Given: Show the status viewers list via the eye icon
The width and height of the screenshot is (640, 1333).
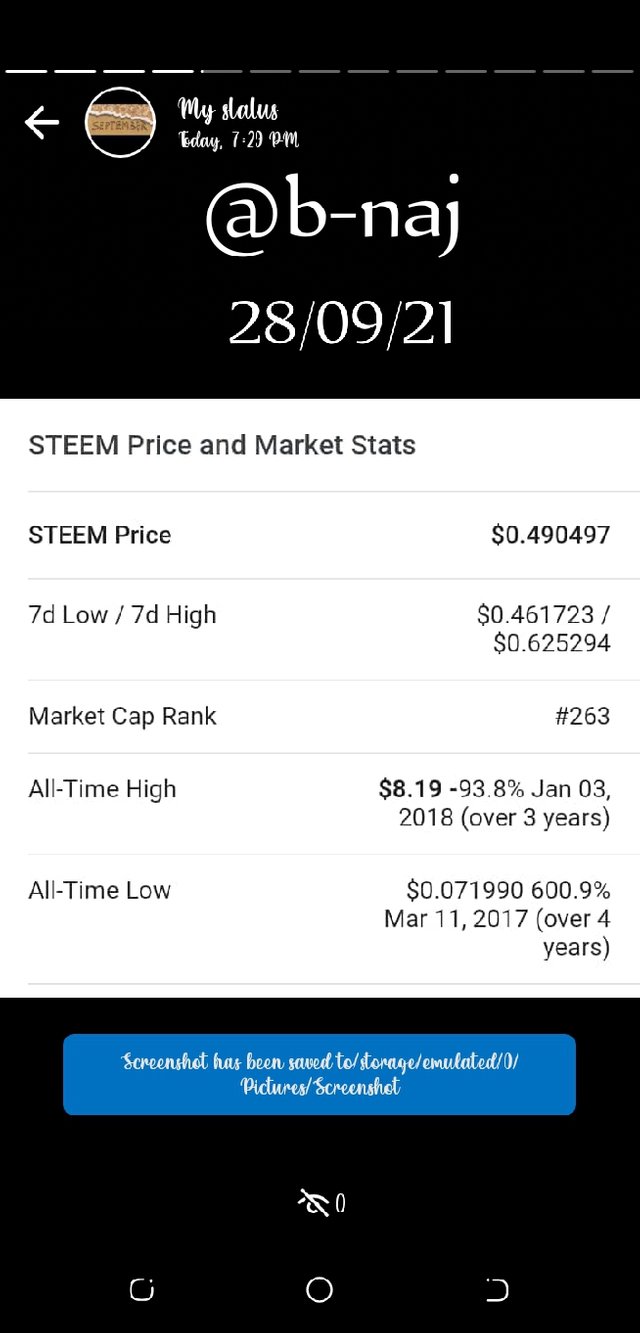Looking at the screenshot, I should click(x=314, y=1203).
